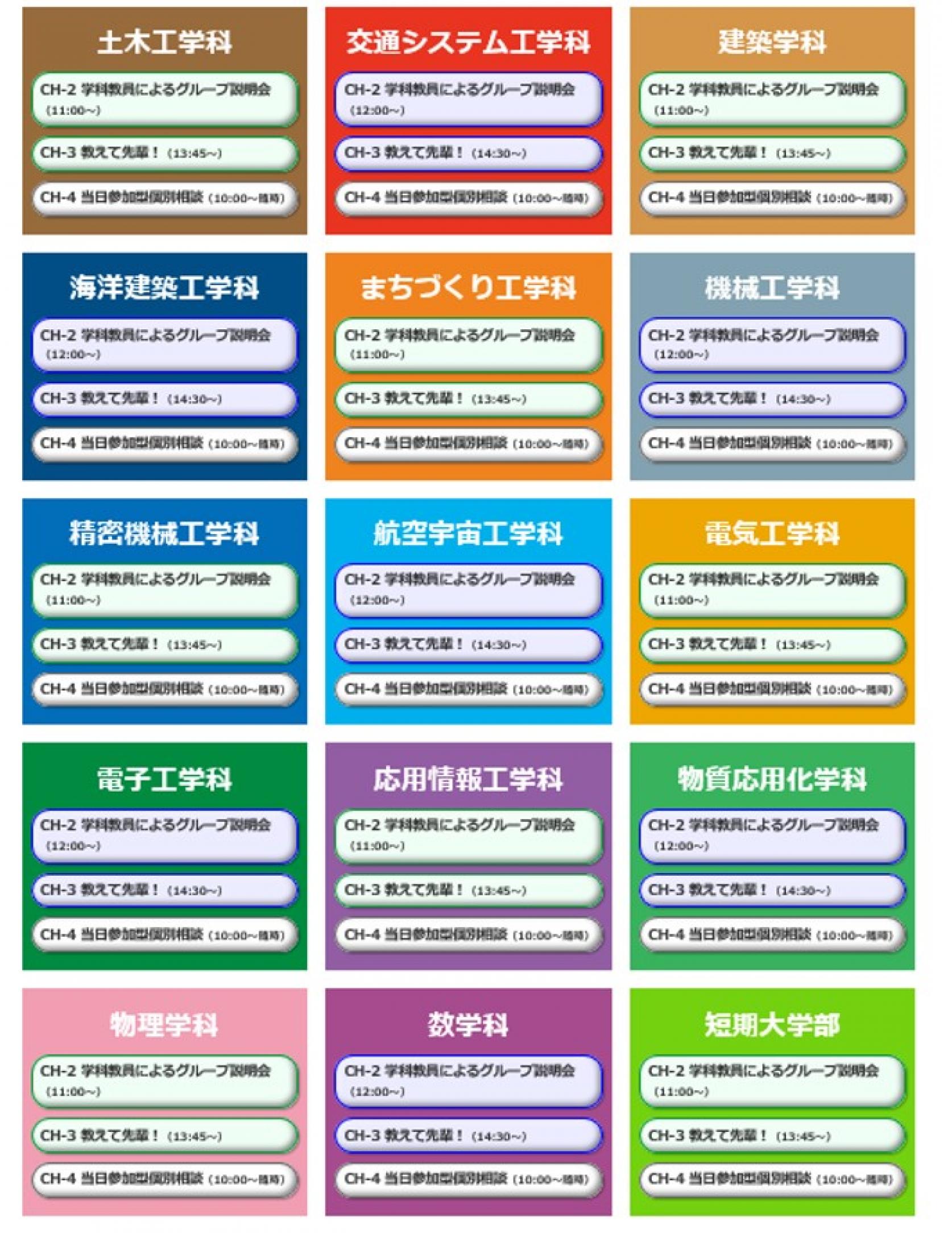This screenshot has width=952, height=1237.
Task: Open CH-3 教えて先輩 for 数学科
Action: coord(469,1136)
